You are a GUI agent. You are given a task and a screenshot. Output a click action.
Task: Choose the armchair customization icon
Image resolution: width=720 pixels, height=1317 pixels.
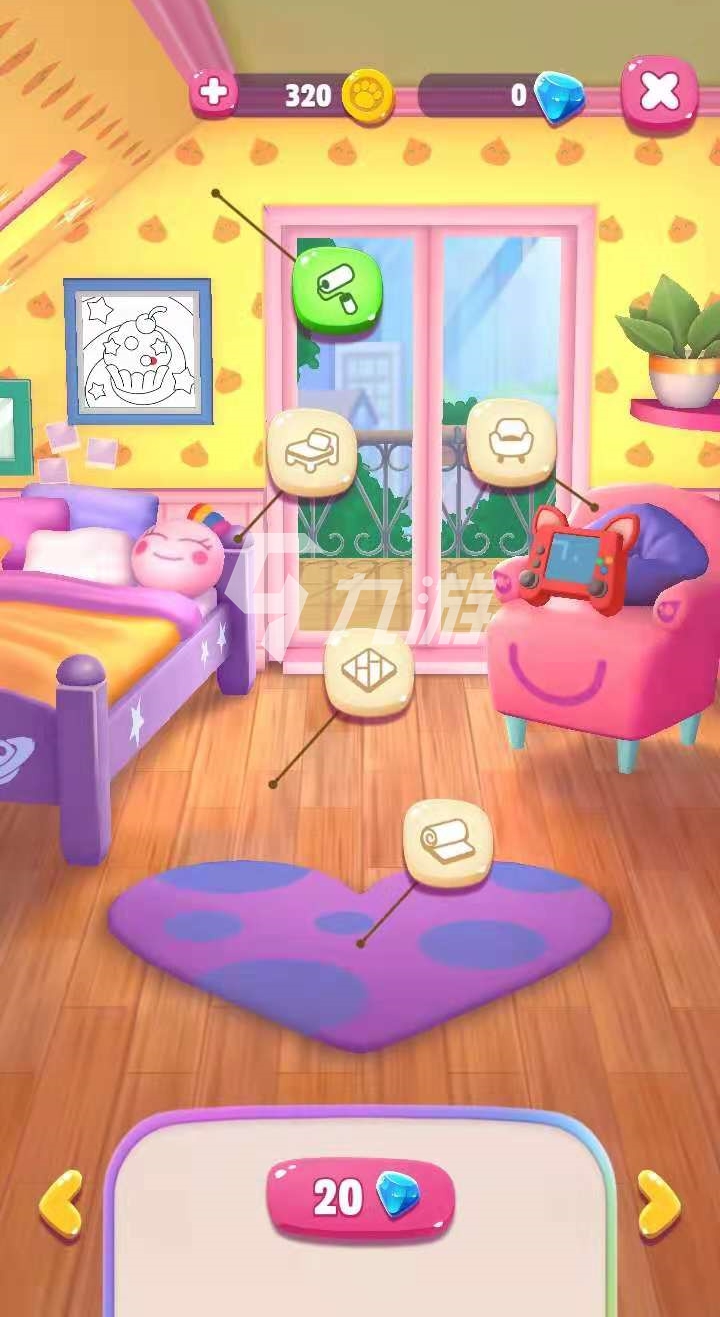pos(510,441)
